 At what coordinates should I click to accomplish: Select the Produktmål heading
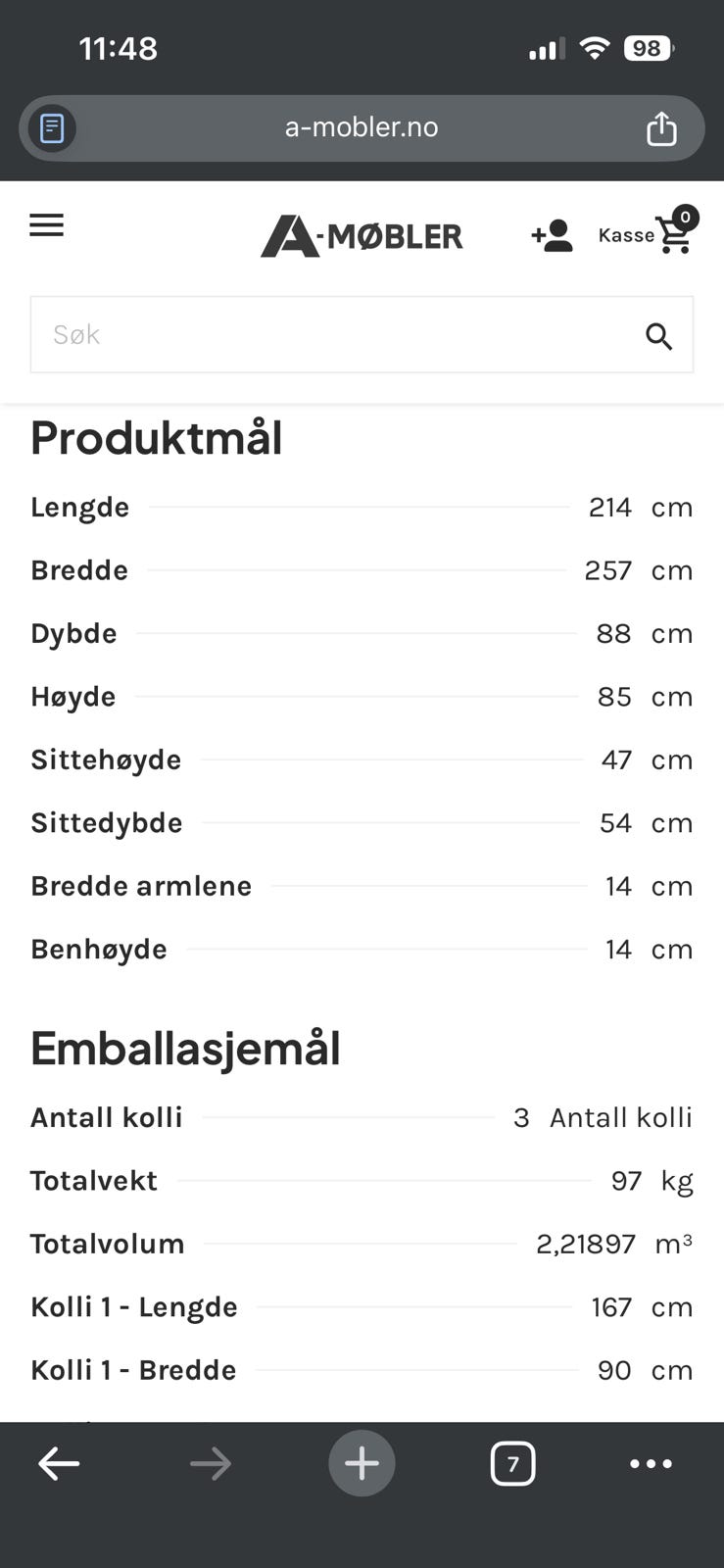click(156, 437)
